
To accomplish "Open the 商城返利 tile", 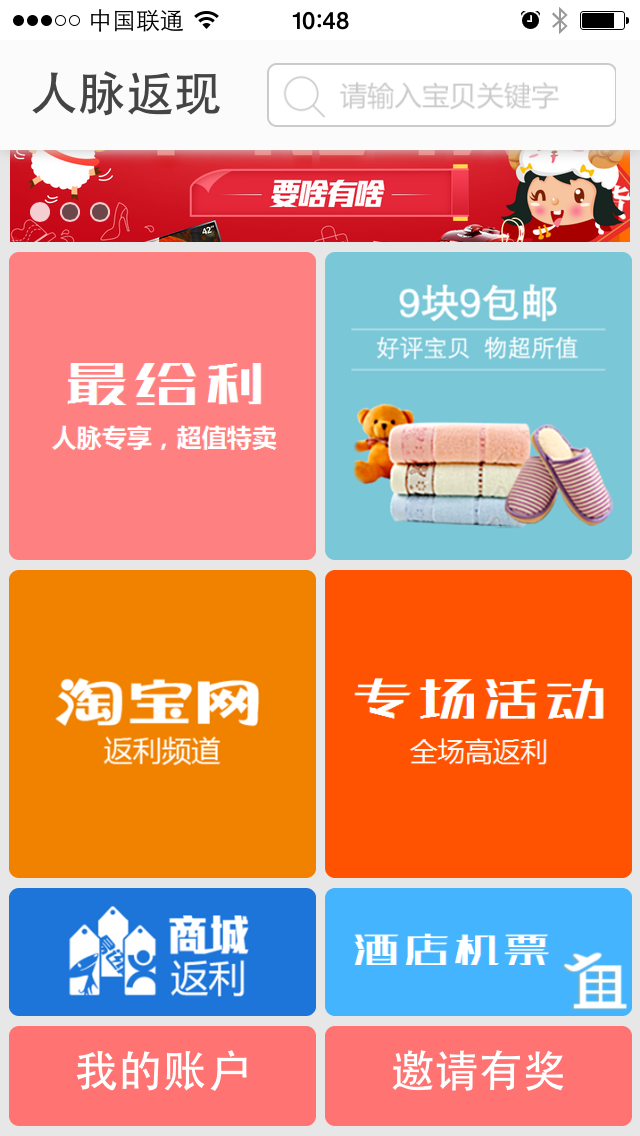I will tap(162, 952).
